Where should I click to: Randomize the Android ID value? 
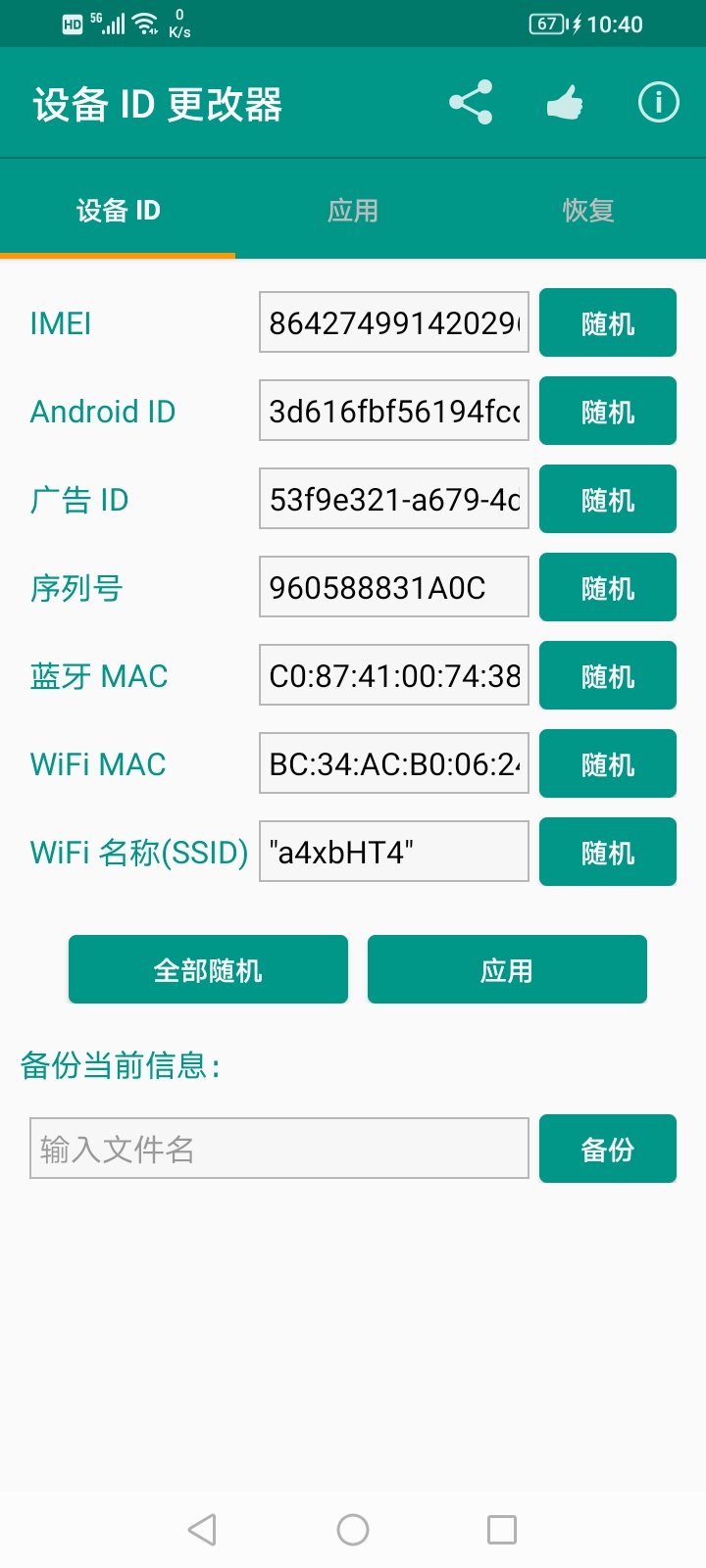[x=607, y=411]
